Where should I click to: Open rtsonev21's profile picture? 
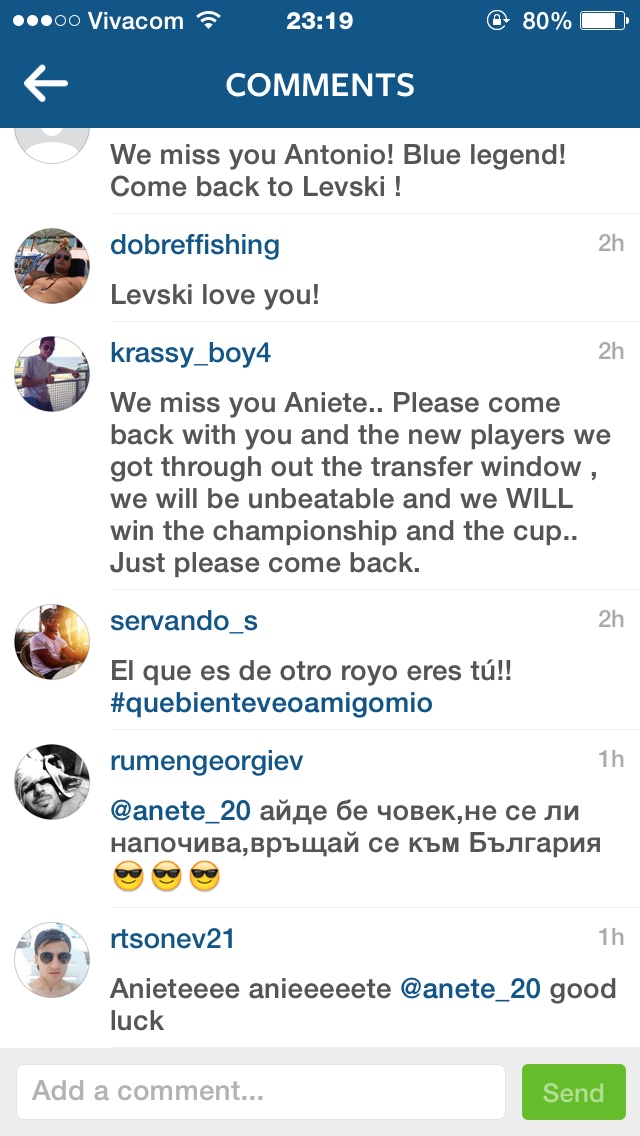pos(52,959)
